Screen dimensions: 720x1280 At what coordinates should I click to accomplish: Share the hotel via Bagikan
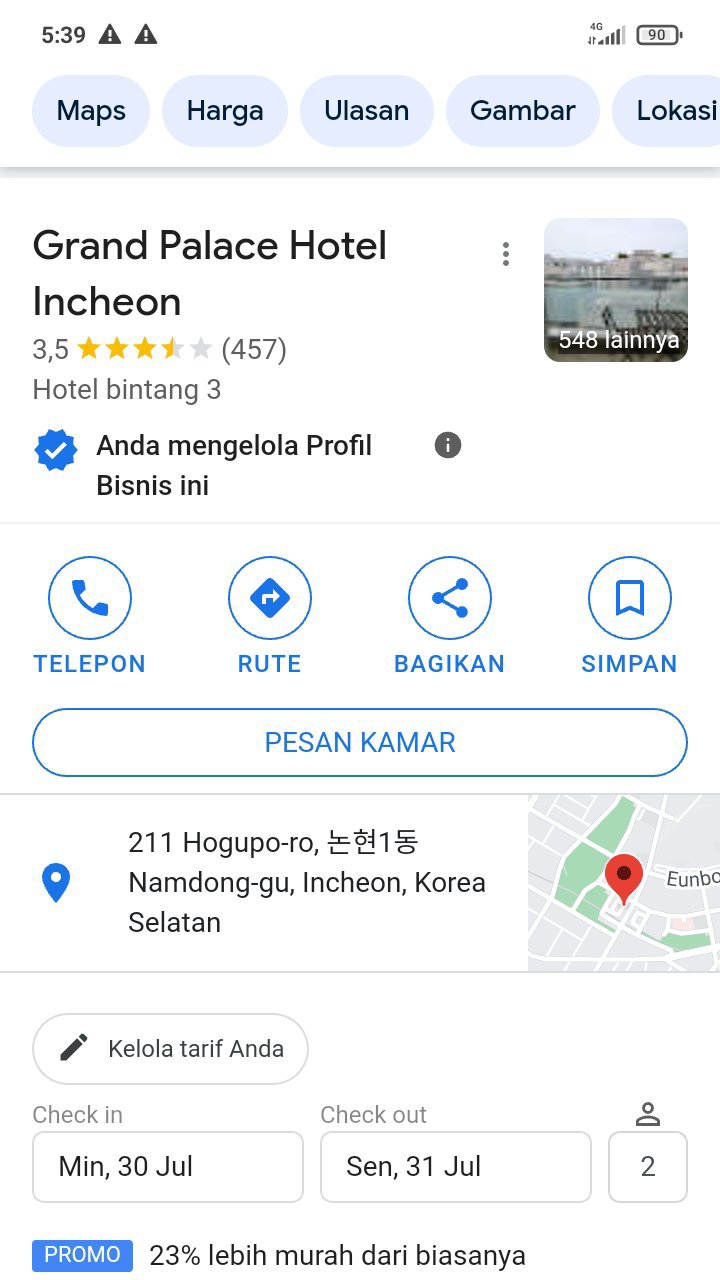(450, 616)
